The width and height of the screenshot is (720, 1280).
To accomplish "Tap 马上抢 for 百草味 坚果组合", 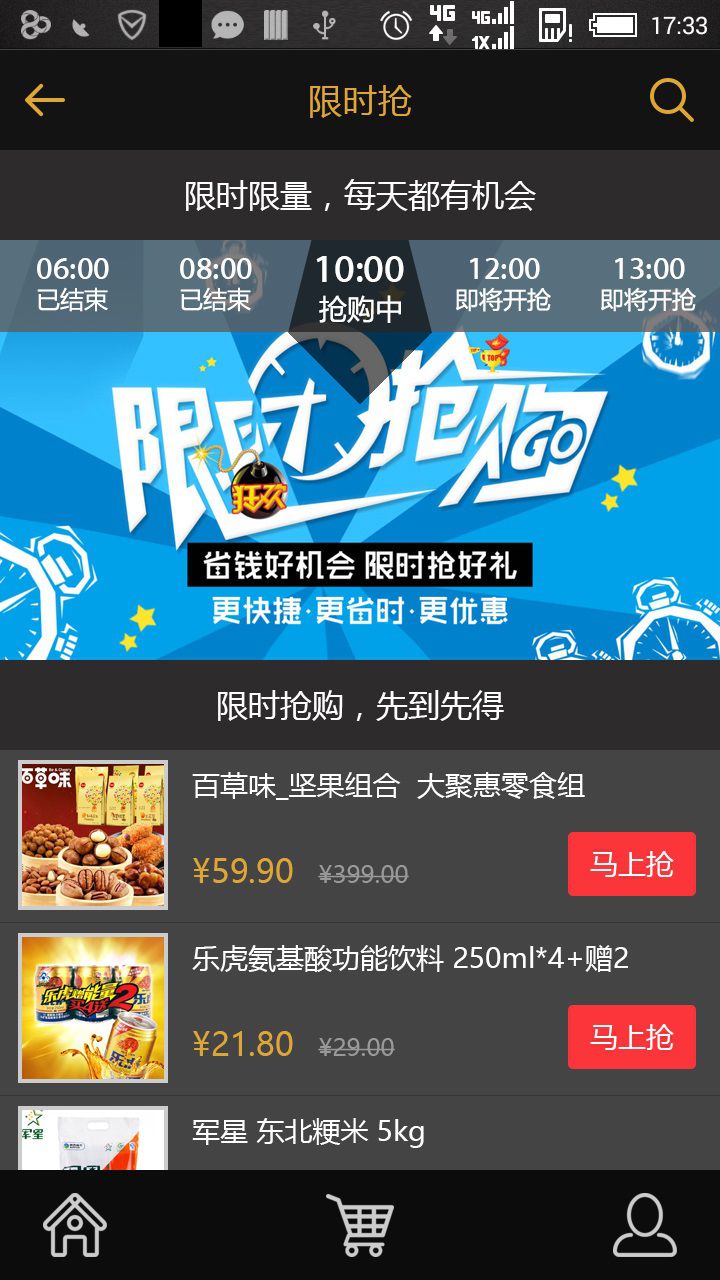I will tap(632, 864).
